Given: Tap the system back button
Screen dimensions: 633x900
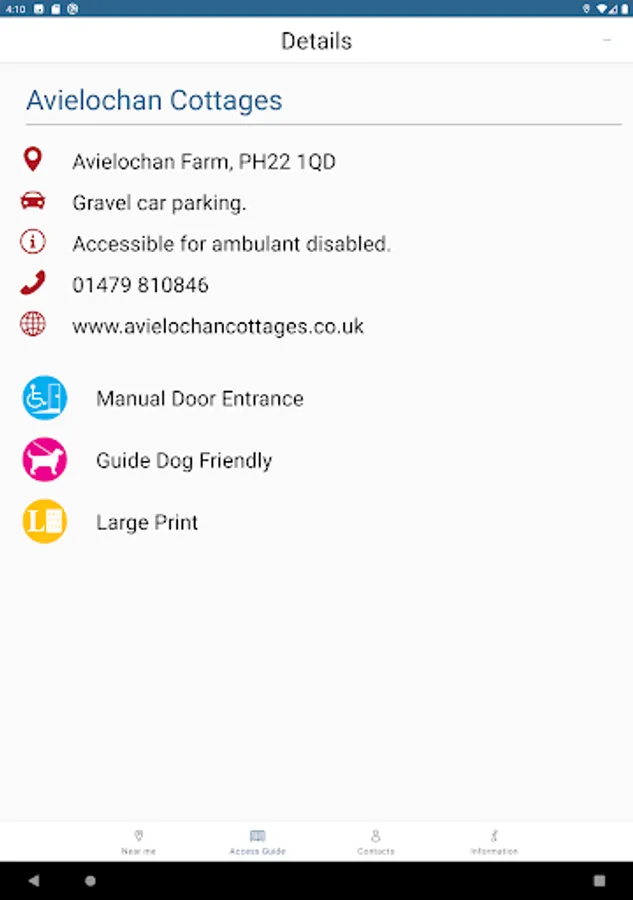Looking at the screenshot, I should 34,881.
